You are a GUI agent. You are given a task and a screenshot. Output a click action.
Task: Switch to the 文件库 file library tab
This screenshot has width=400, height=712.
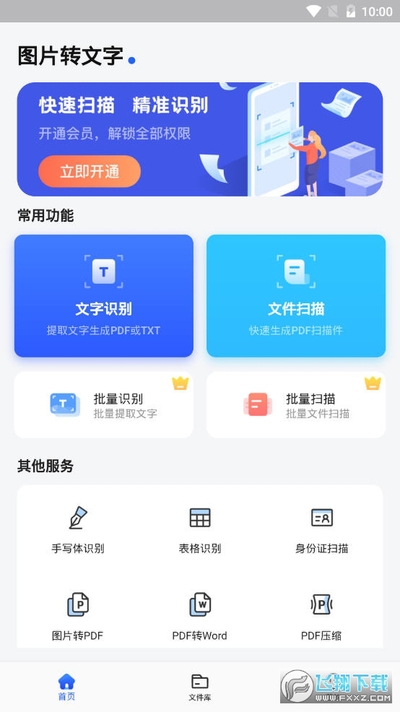click(x=200, y=687)
